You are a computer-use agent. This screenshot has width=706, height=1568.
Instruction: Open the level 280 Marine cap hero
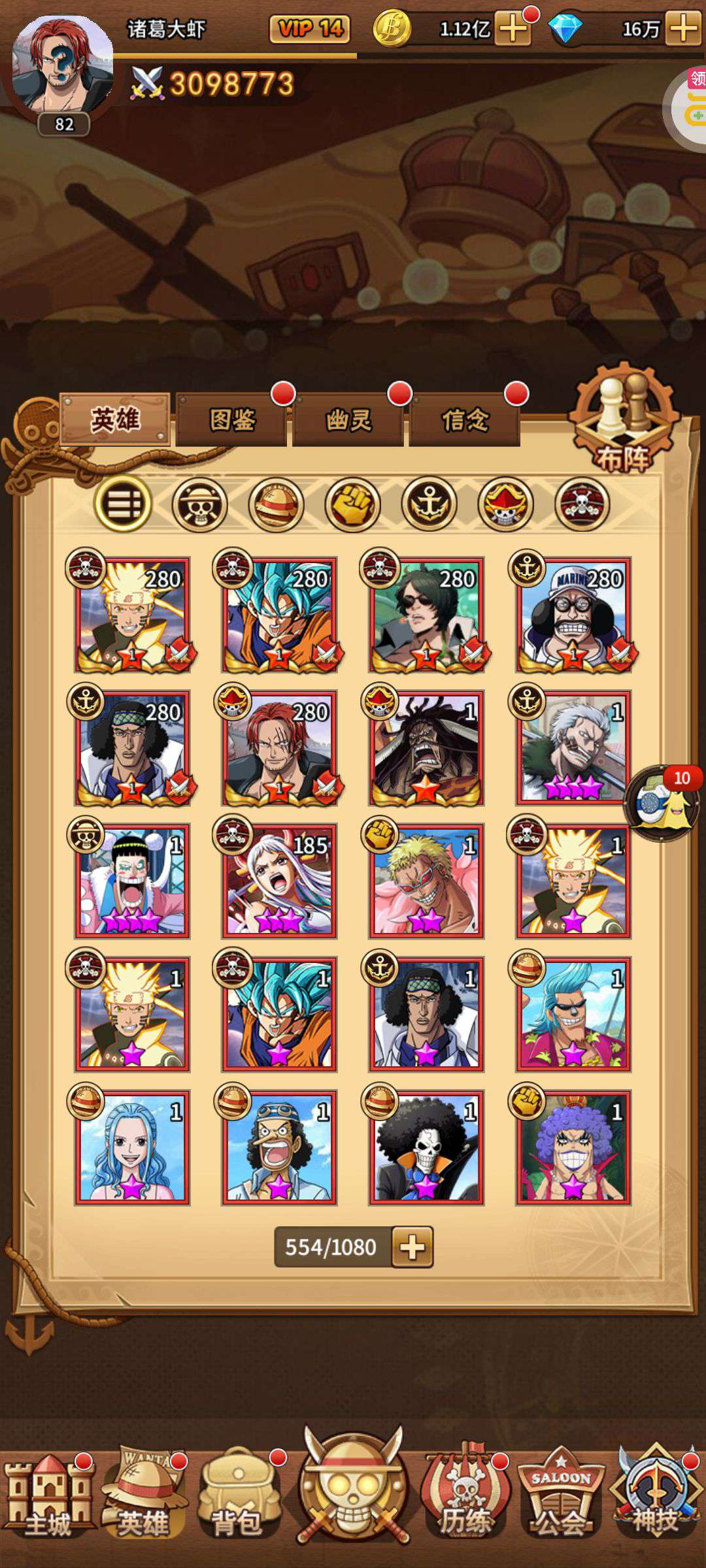click(573, 613)
